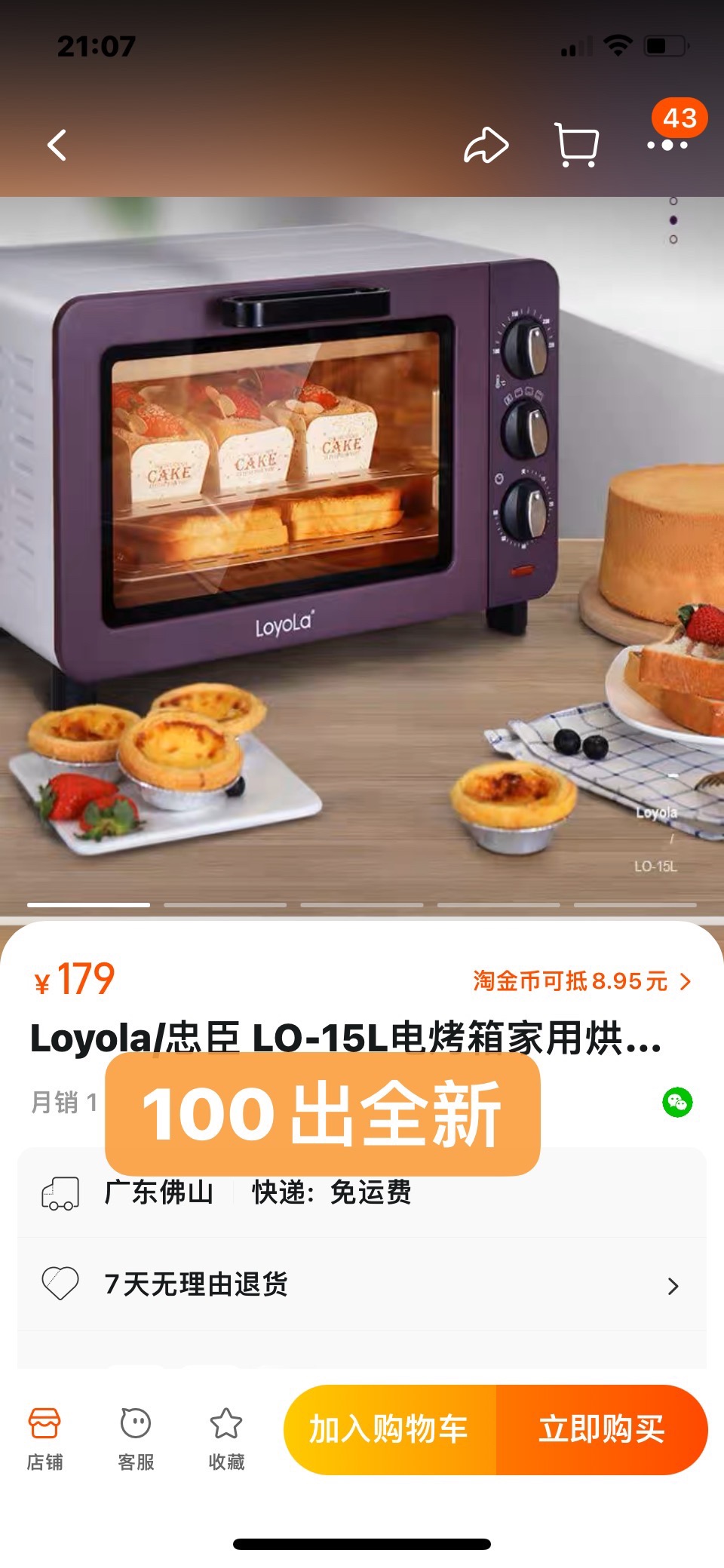
Task: Share this Loyola oven listing
Action: (x=486, y=145)
